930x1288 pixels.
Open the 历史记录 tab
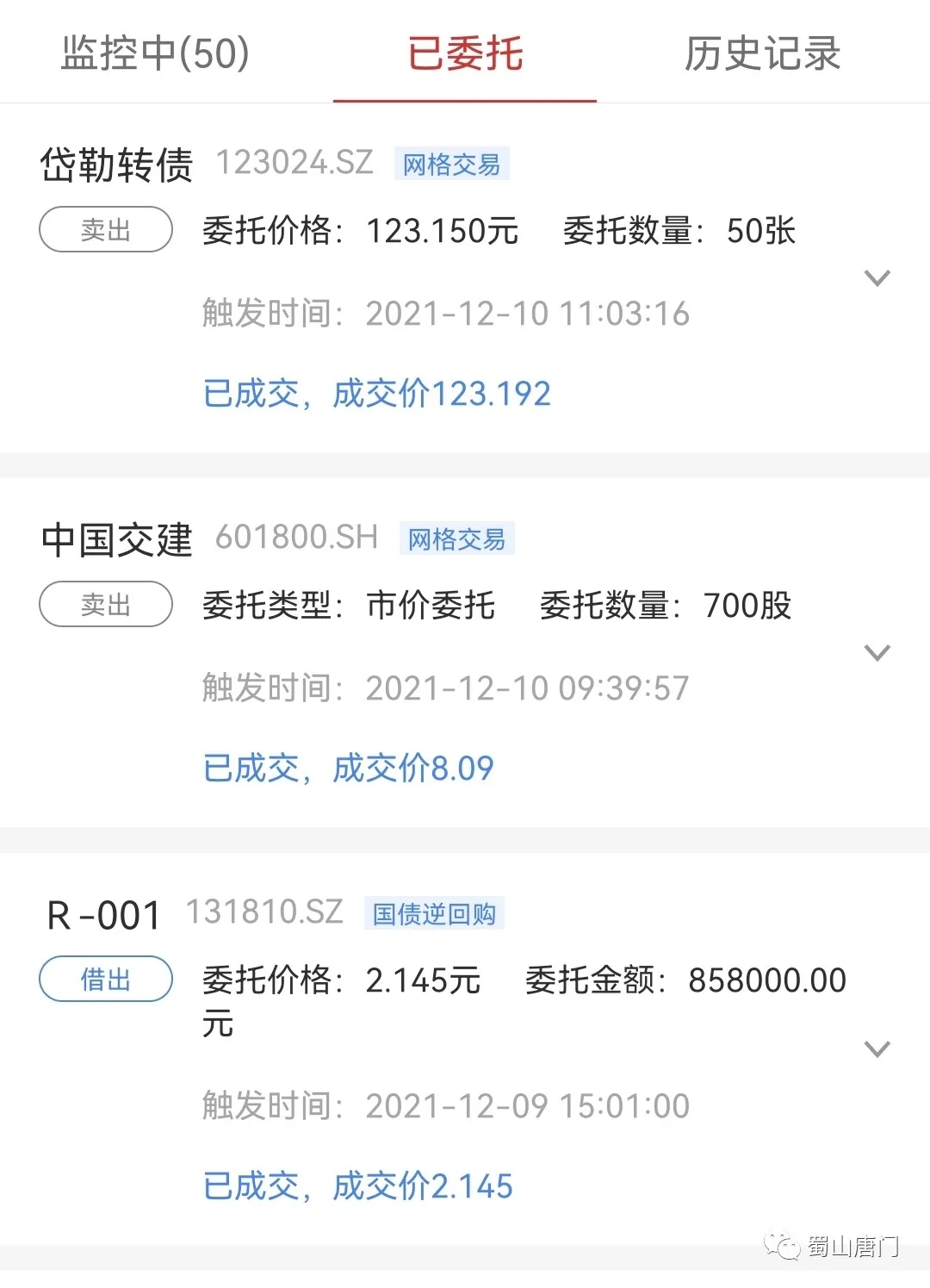click(x=762, y=53)
